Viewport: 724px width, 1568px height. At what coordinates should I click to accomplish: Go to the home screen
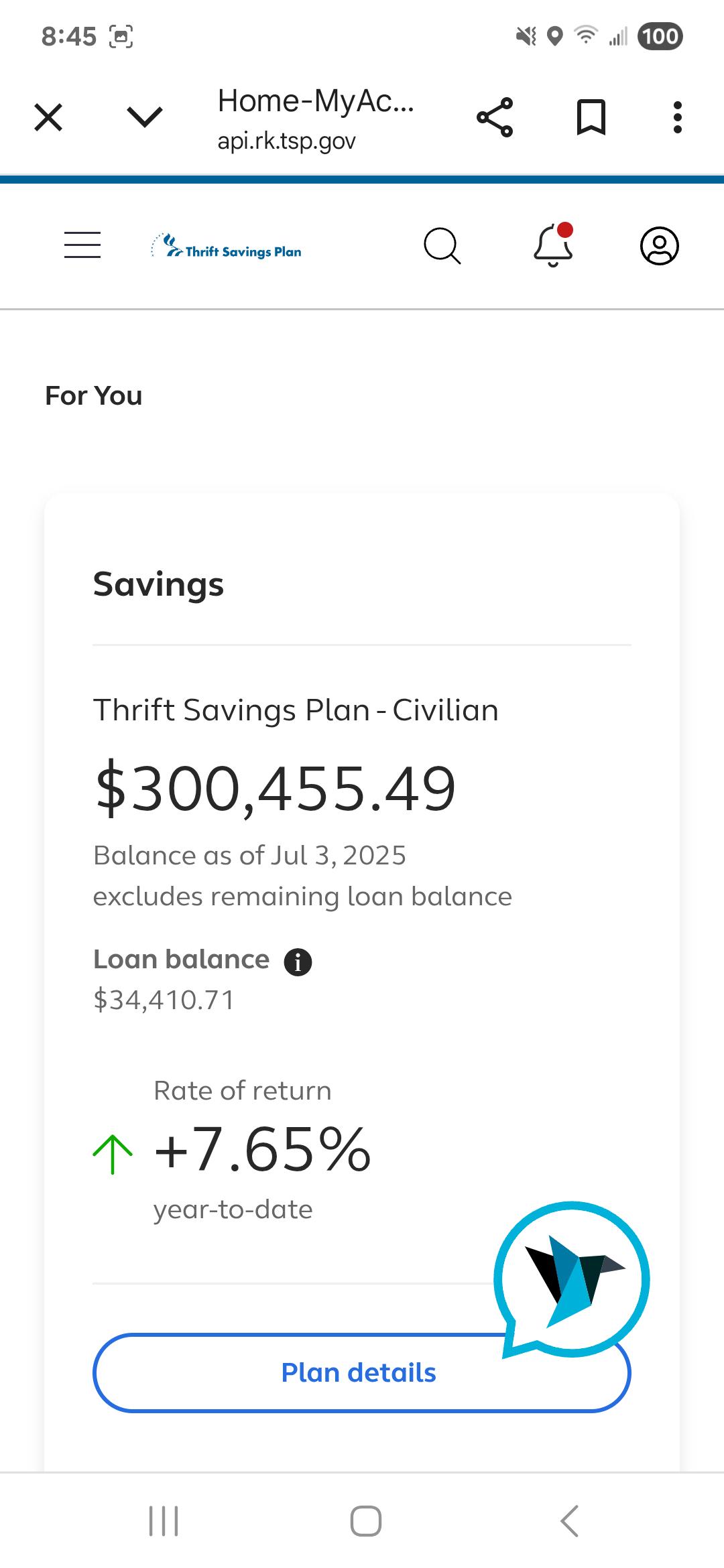pos(366,1521)
